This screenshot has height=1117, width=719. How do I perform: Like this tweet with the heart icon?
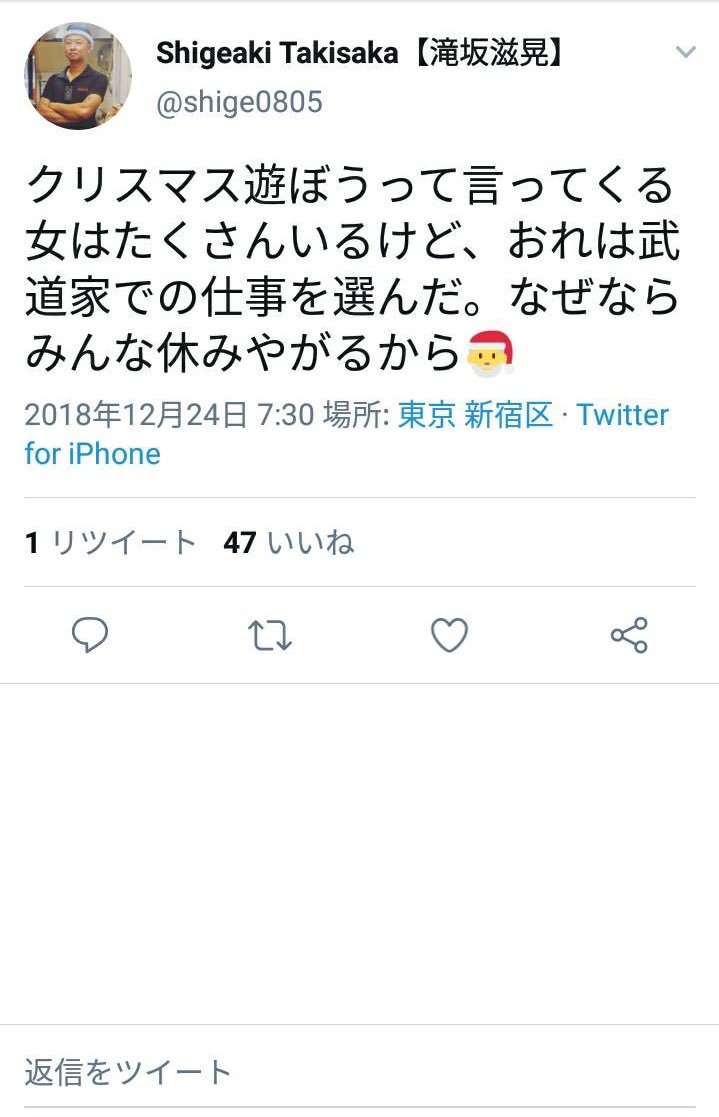coord(449,635)
